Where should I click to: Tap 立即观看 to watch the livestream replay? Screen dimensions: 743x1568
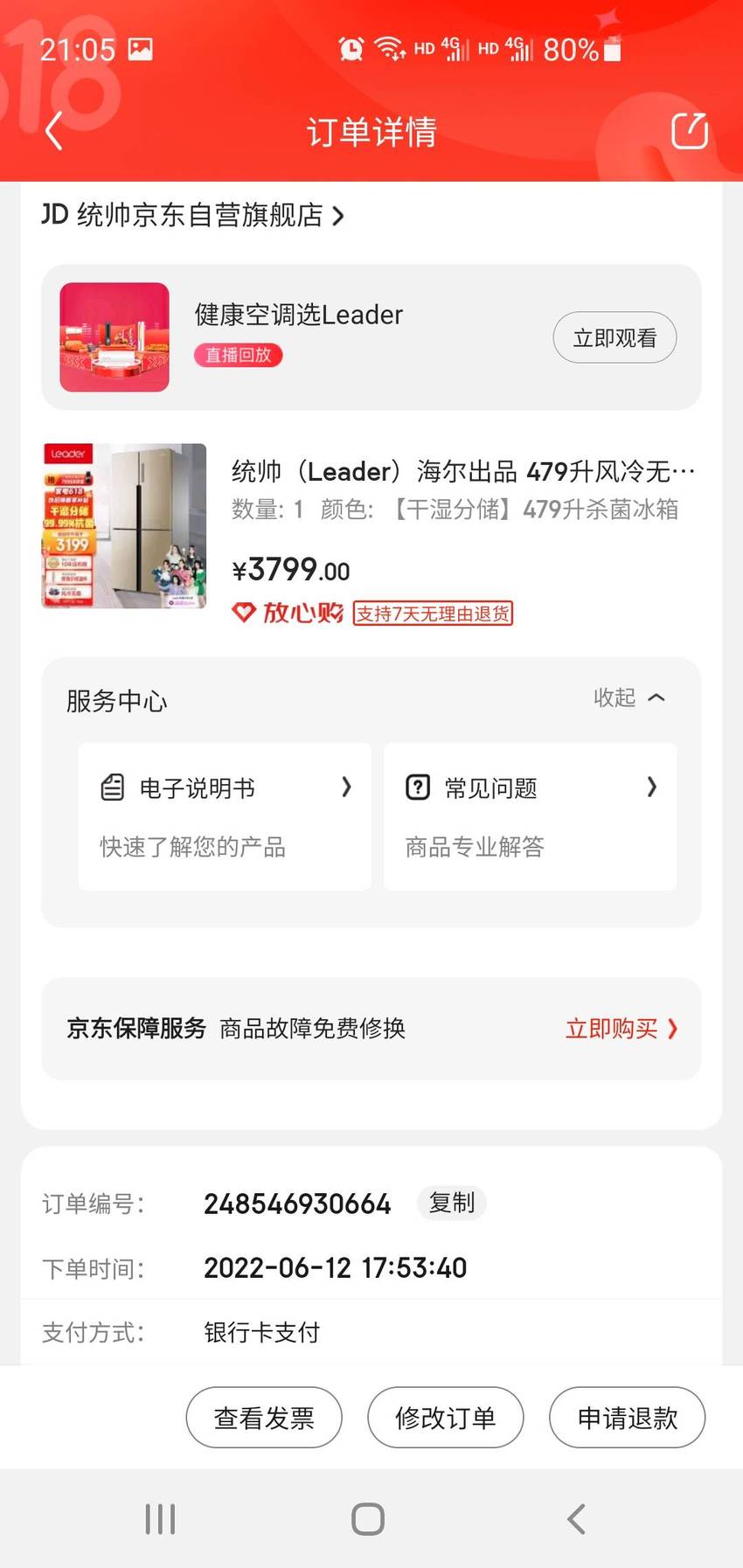click(615, 337)
